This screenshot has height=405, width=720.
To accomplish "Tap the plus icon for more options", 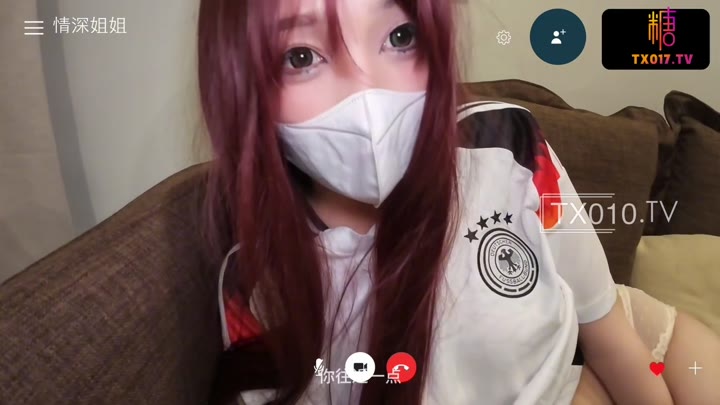I will click(x=695, y=368).
